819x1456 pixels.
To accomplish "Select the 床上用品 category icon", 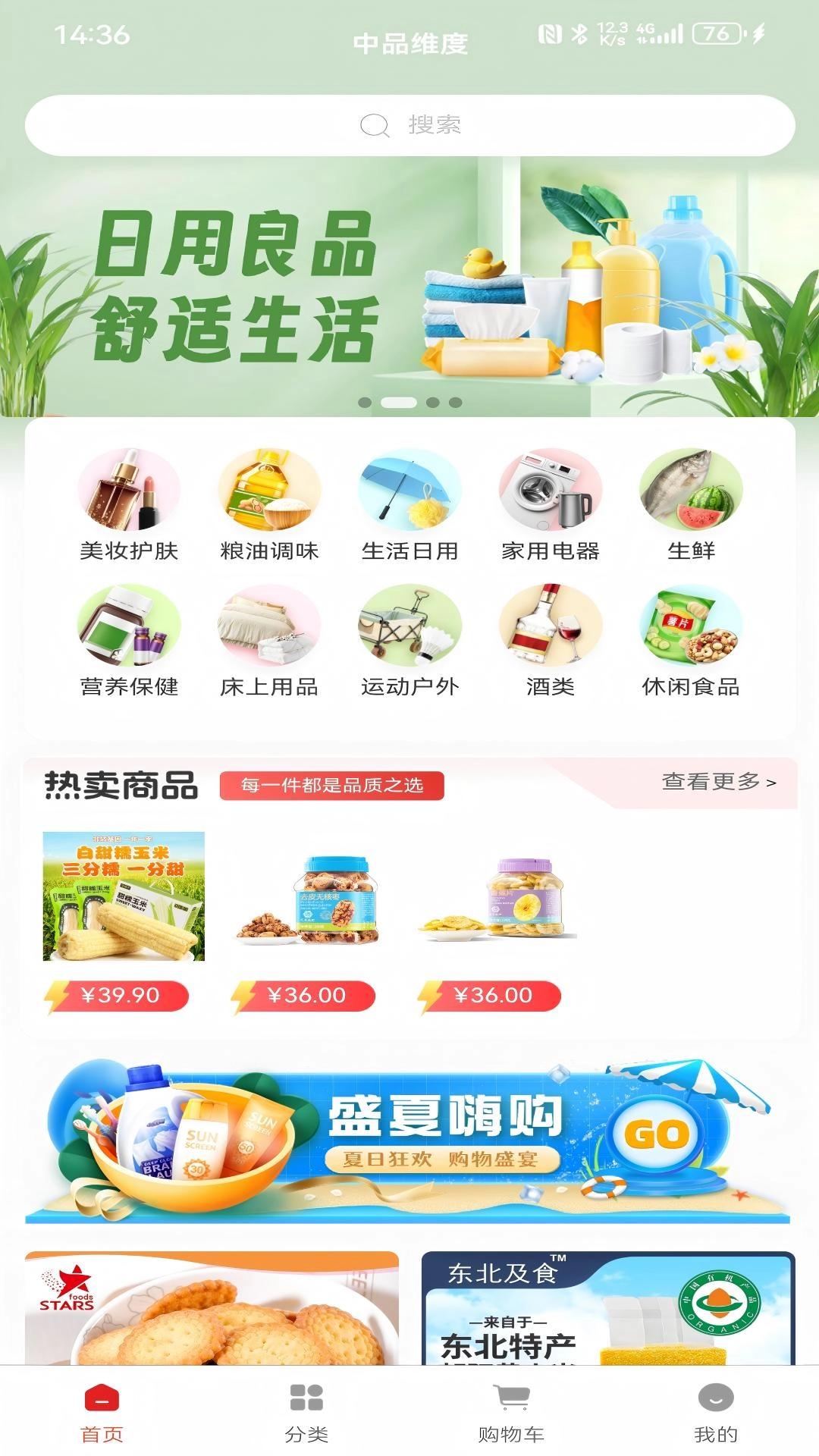I will click(269, 635).
